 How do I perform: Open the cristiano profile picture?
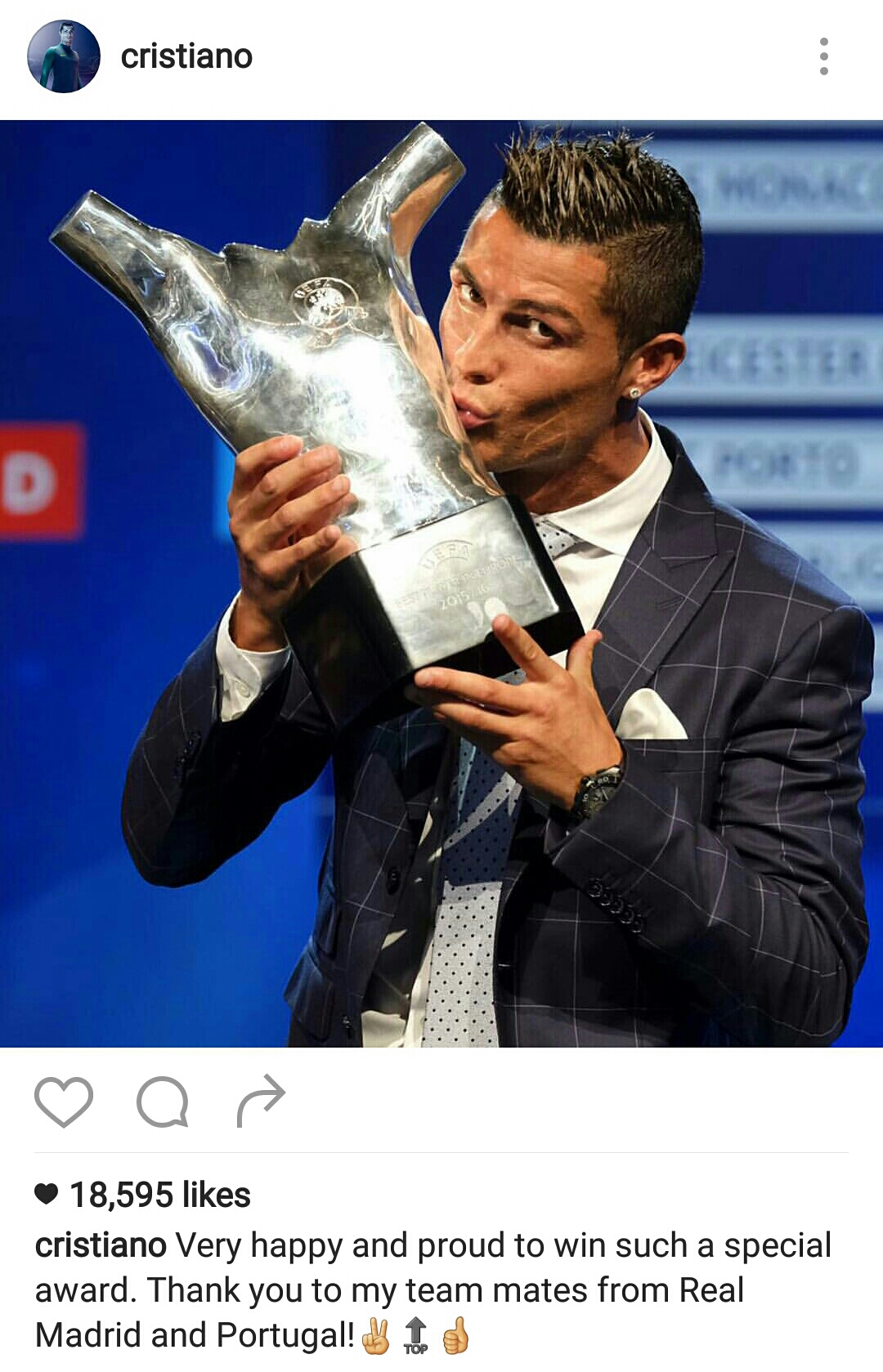pos(64,56)
